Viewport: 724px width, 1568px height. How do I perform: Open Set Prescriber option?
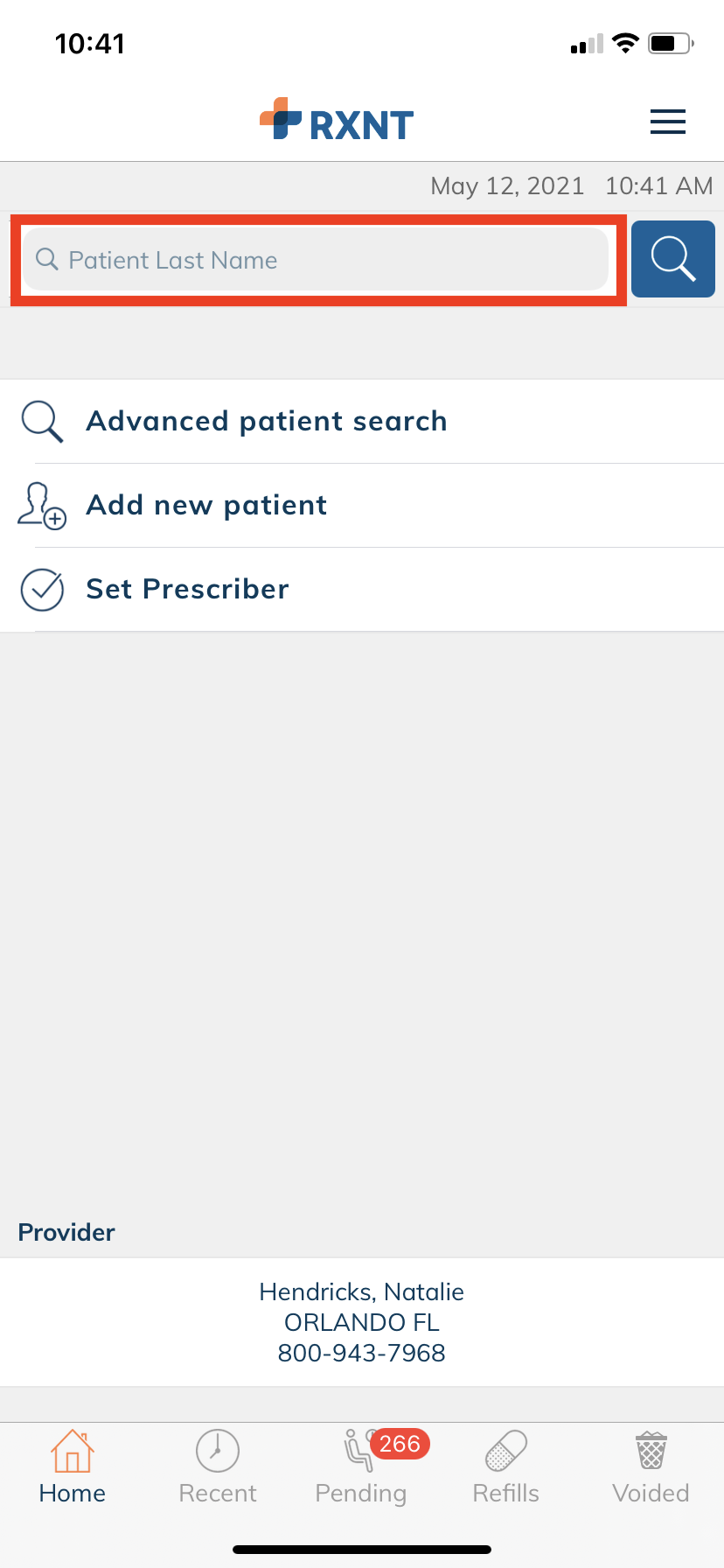click(x=362, y=590)
